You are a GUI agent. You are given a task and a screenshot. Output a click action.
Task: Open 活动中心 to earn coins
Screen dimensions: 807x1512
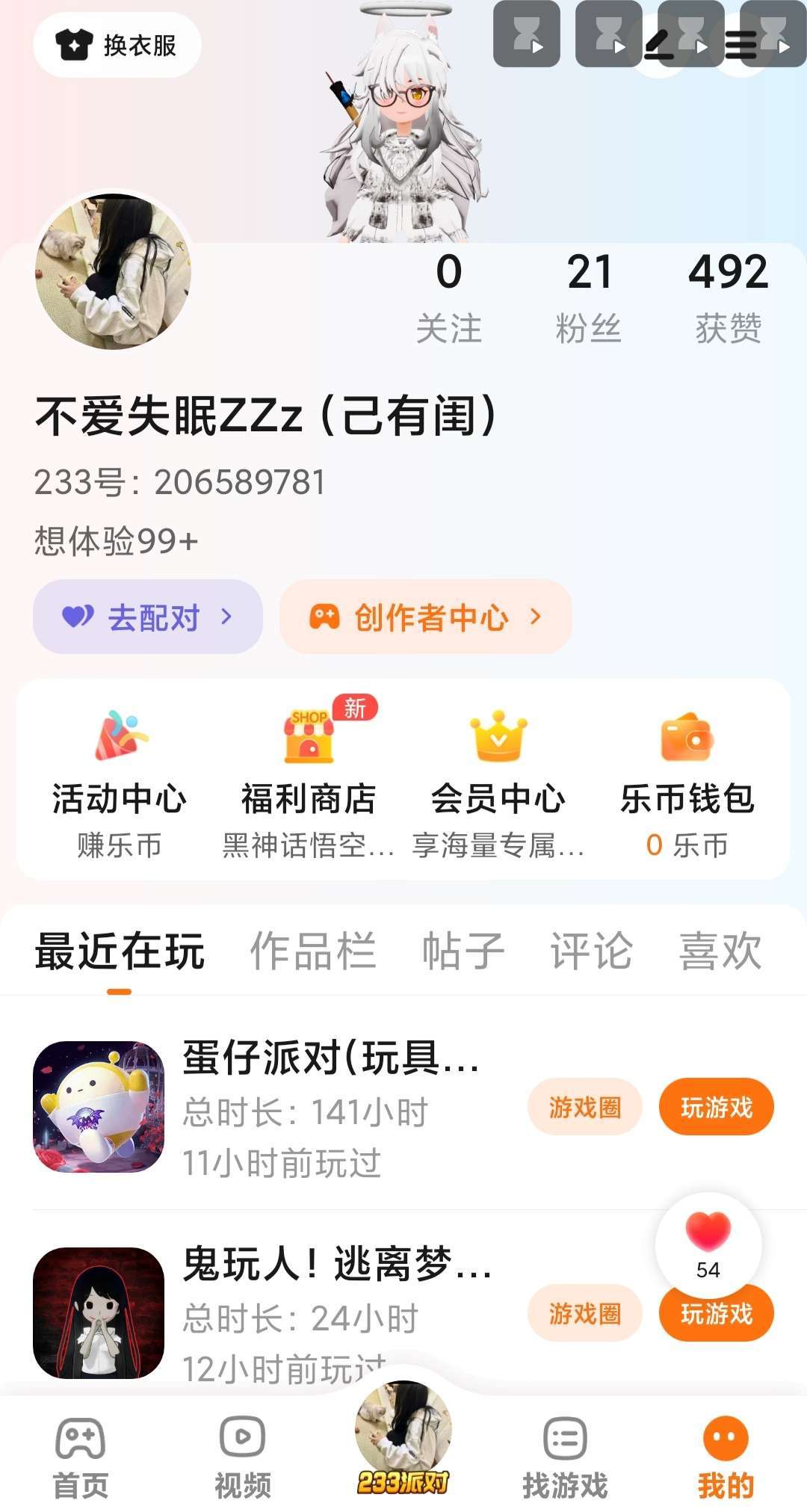[x=120, y=781]
